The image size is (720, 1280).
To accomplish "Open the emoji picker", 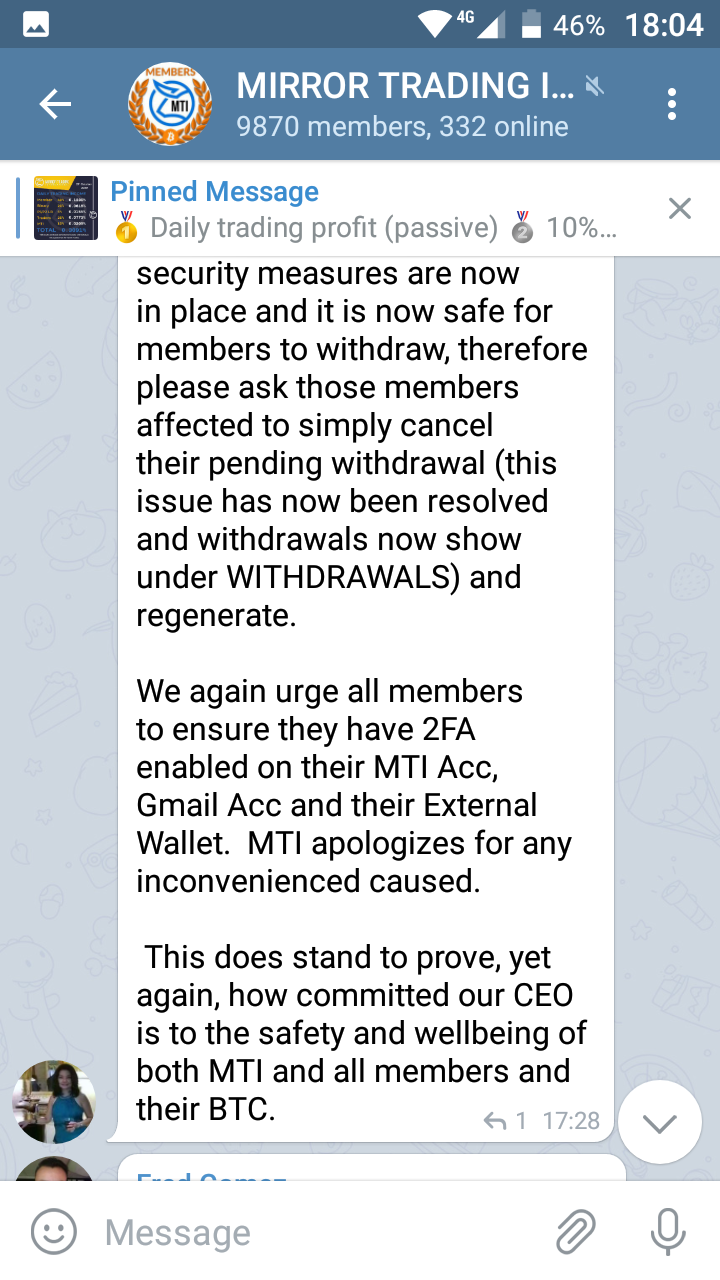I will click(x=54, y=1232).
